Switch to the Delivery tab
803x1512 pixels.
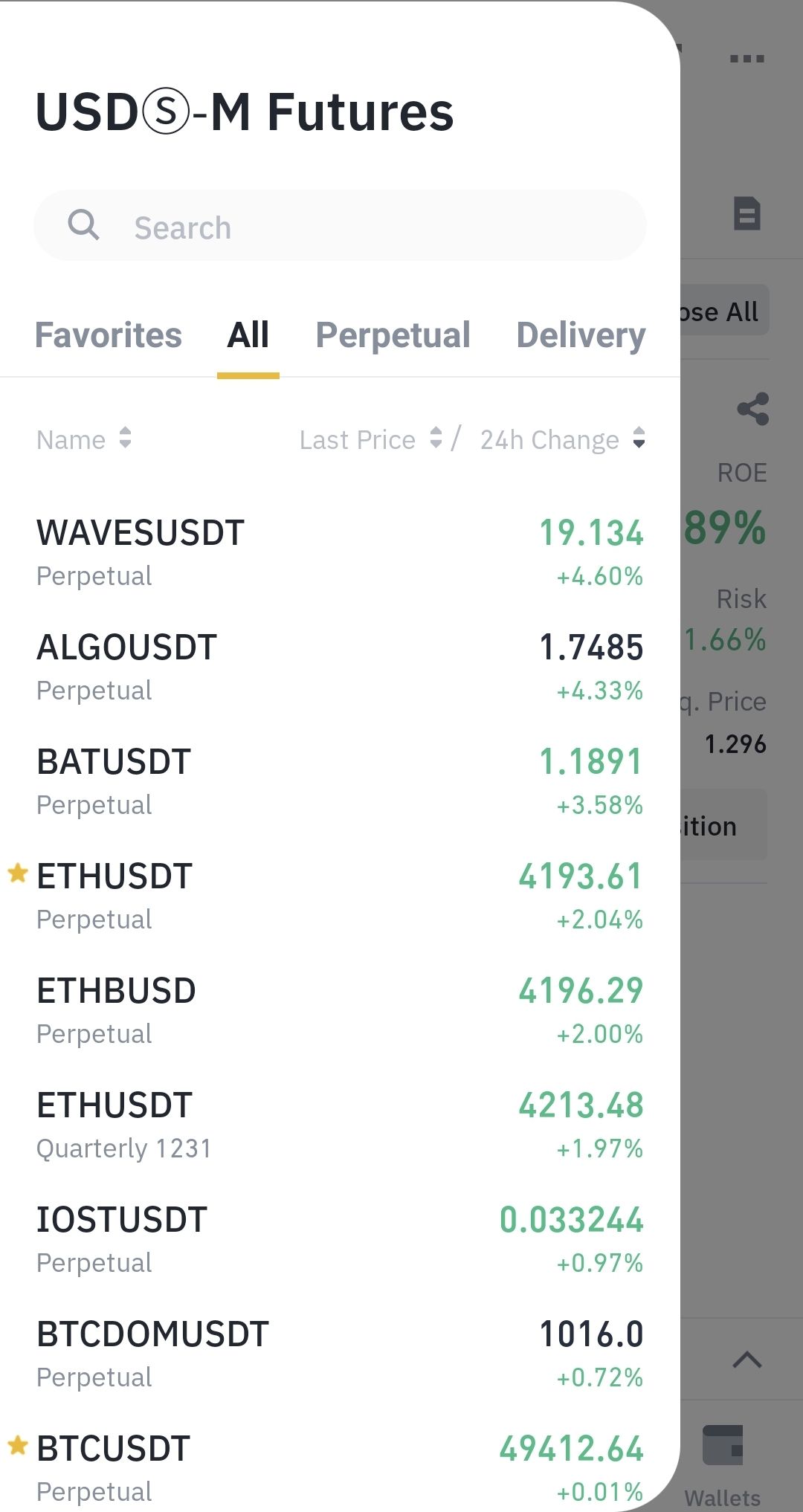(x=581, y=335)
